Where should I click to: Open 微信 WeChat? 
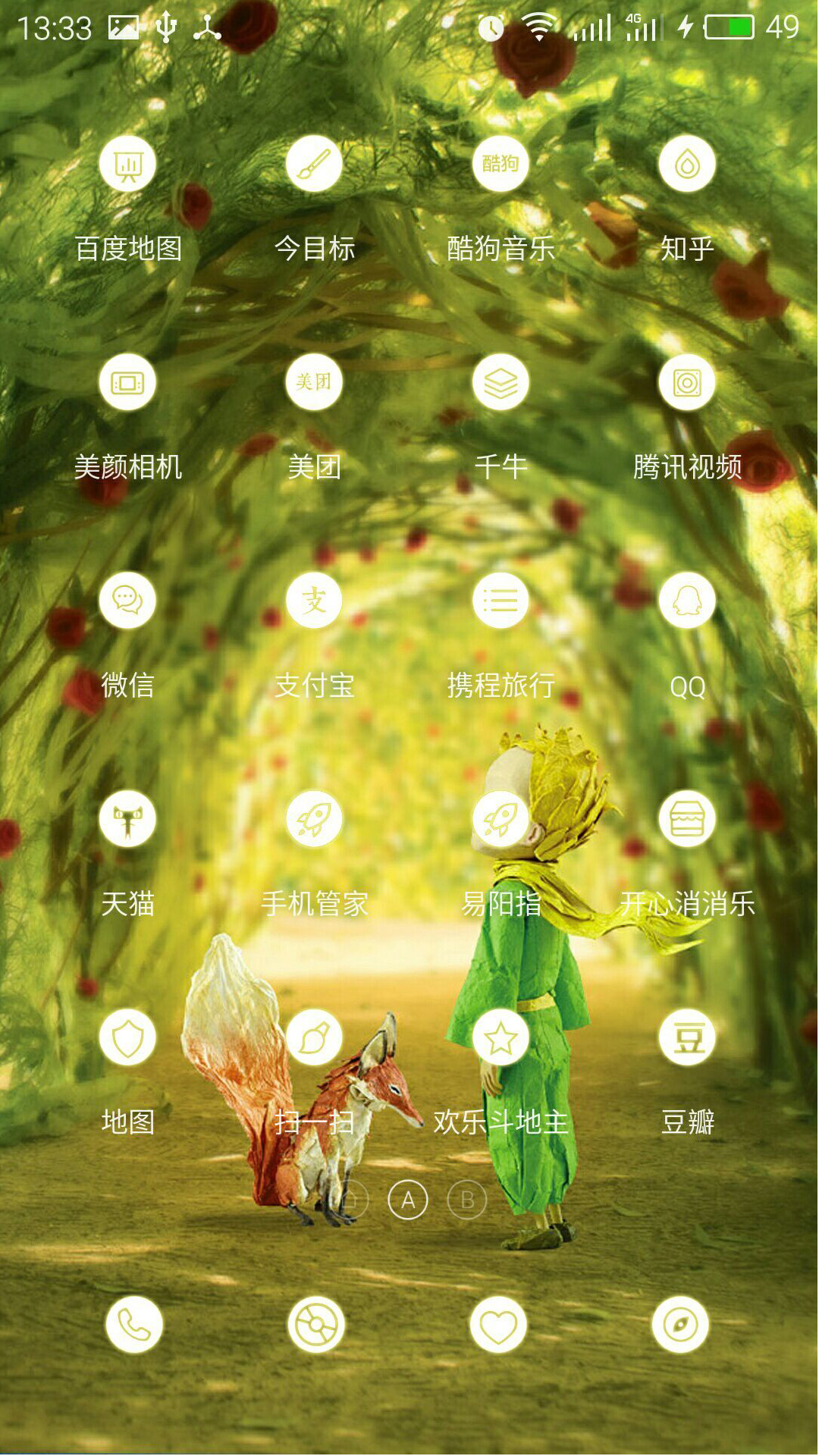pos(127,601)
